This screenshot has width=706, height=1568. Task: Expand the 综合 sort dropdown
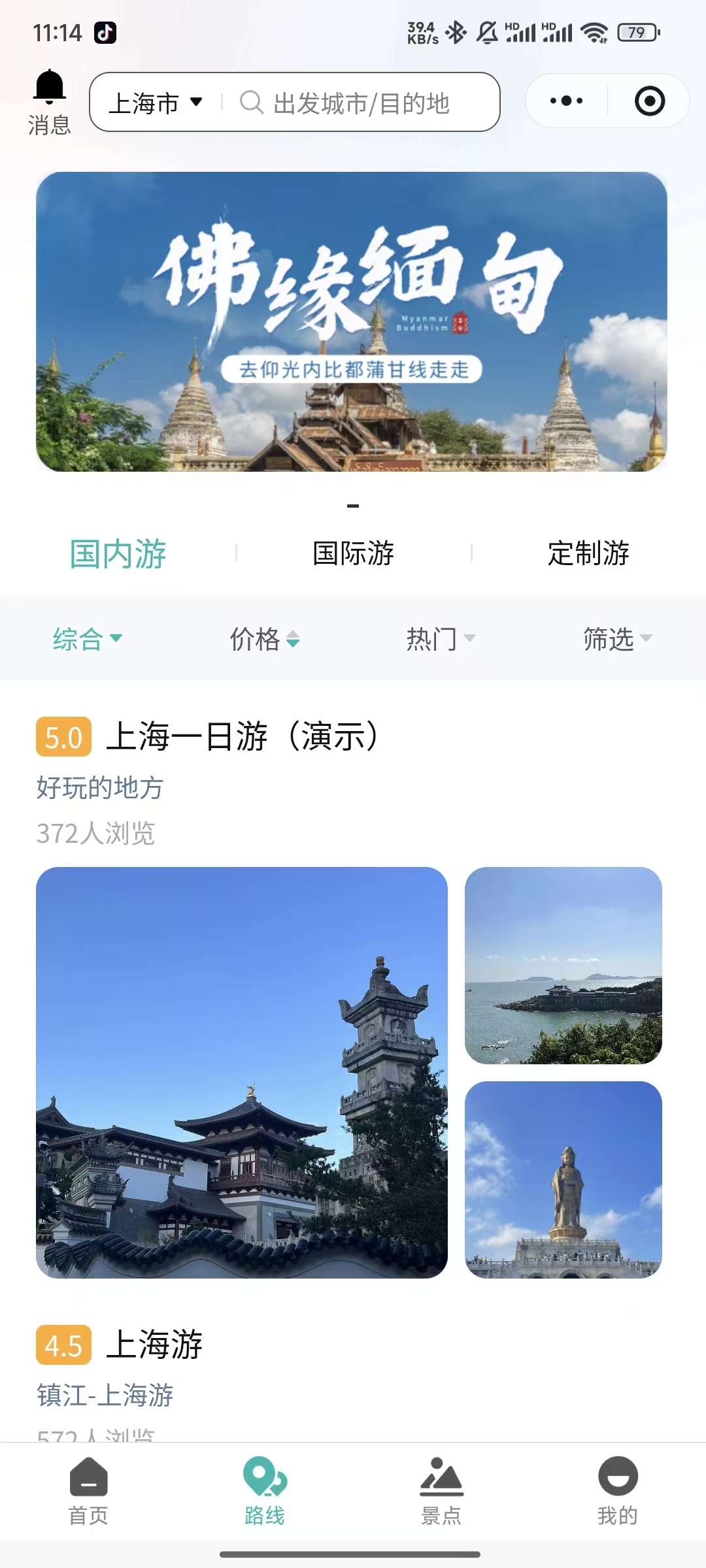(x=88, y=638)
